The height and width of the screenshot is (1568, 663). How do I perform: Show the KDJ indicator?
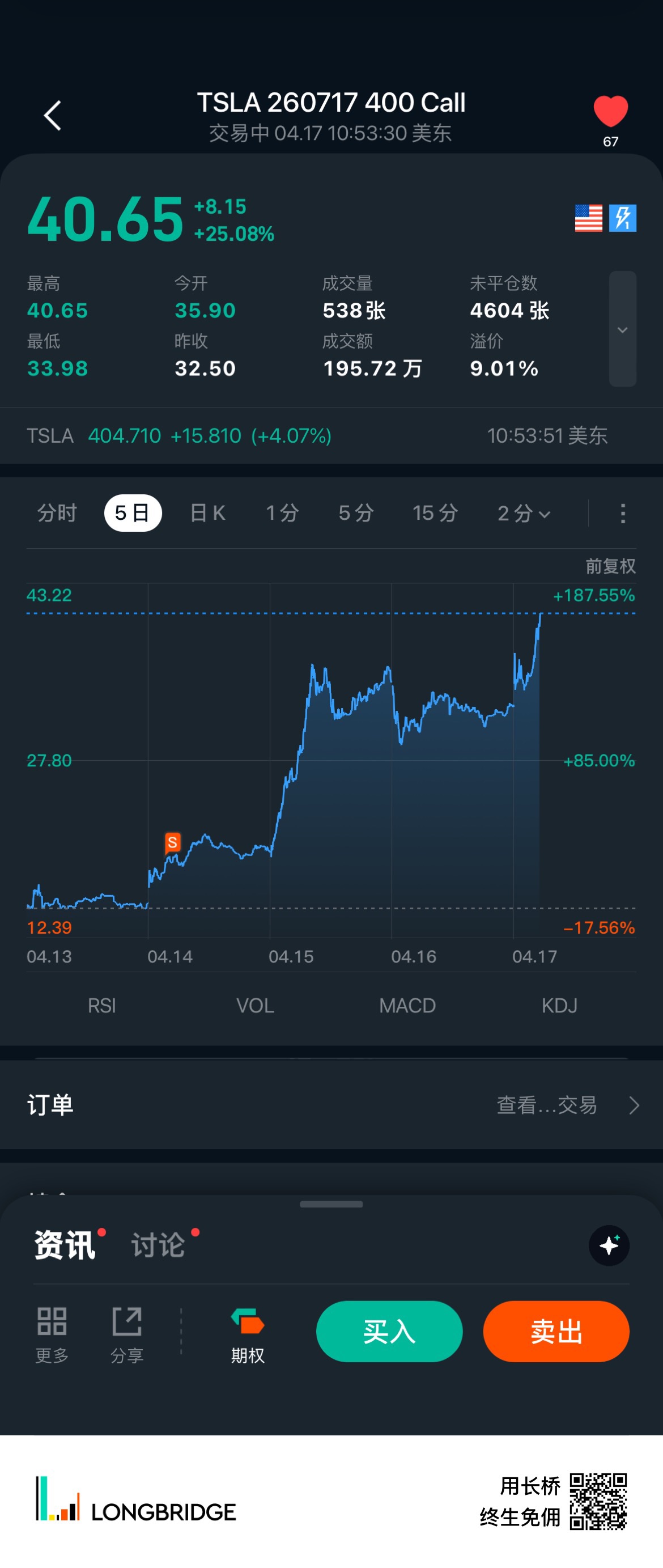tap(559, 1006)
